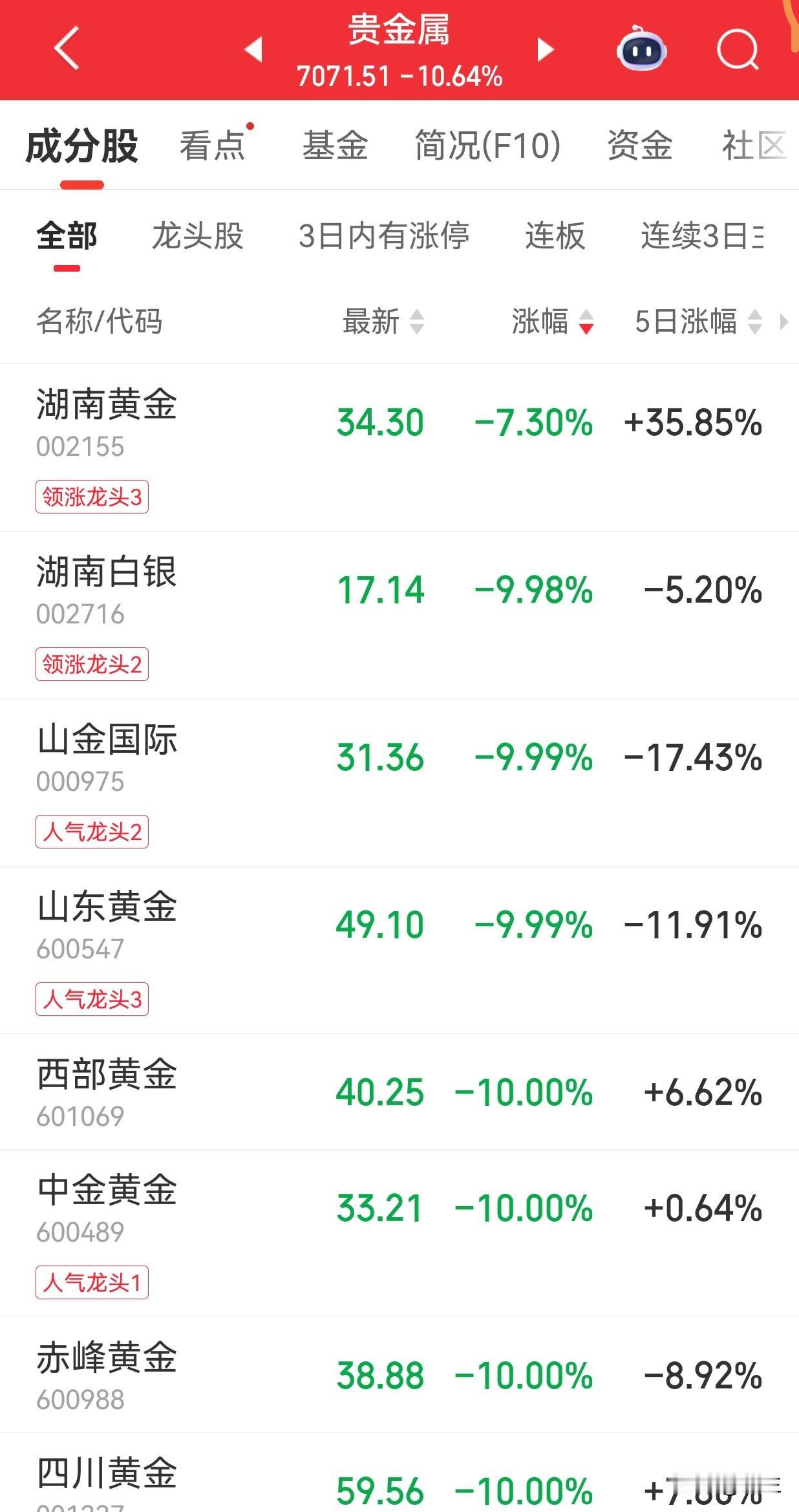Open stock search via magnifier icon
This screenshot has height=1512, width=799.
coord(737,50)
